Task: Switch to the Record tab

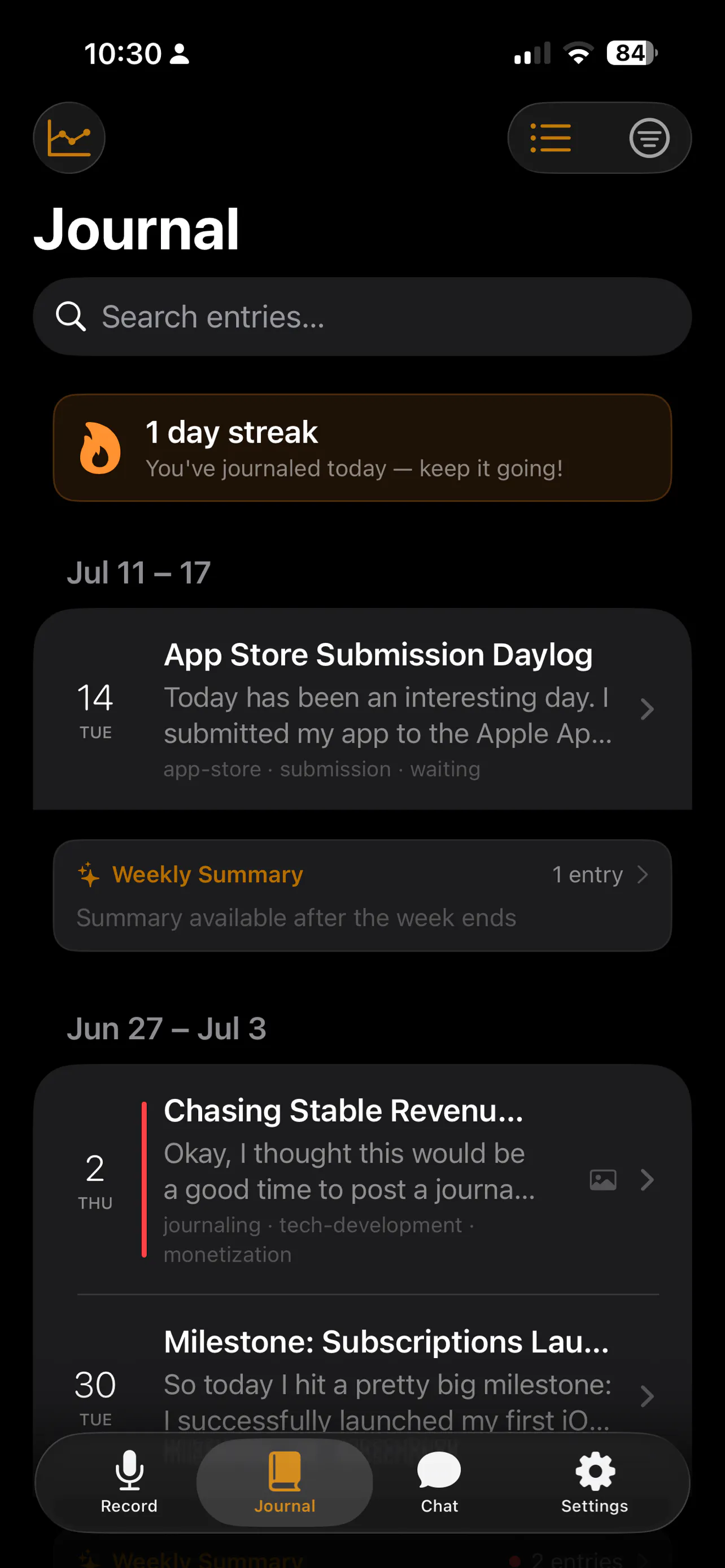Action: pos(129,1483)
